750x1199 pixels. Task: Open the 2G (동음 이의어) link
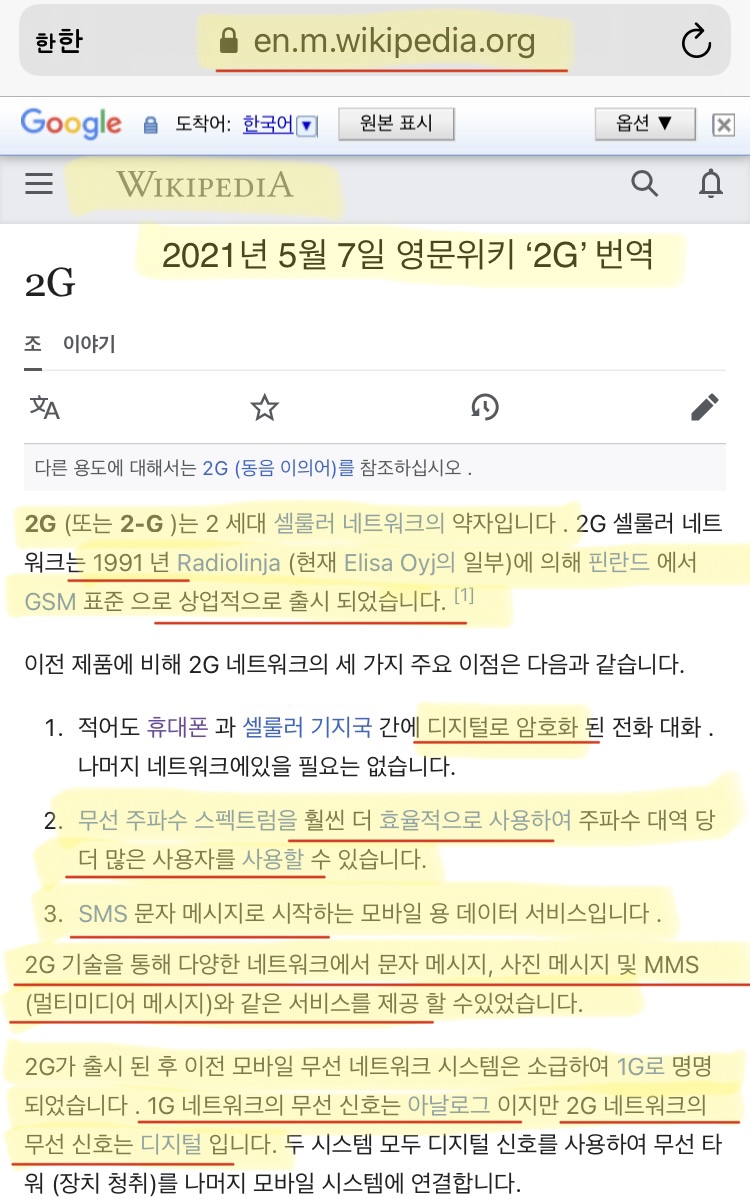pos(278,467)
